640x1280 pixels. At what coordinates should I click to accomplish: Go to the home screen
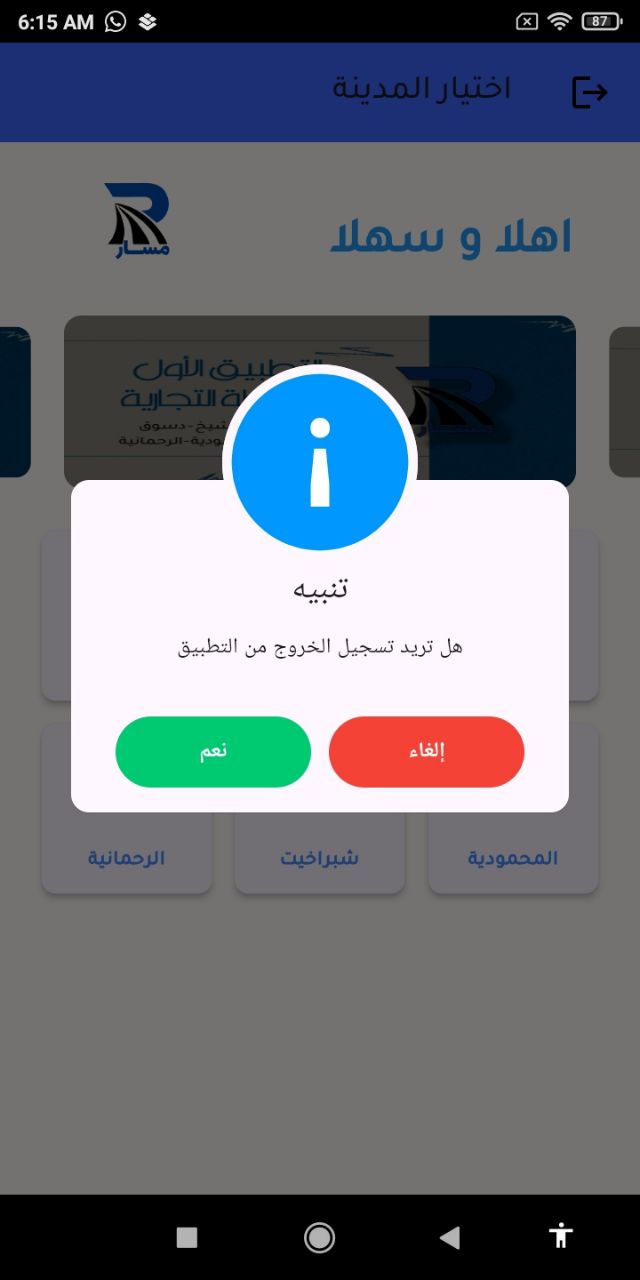[319, 1238]
